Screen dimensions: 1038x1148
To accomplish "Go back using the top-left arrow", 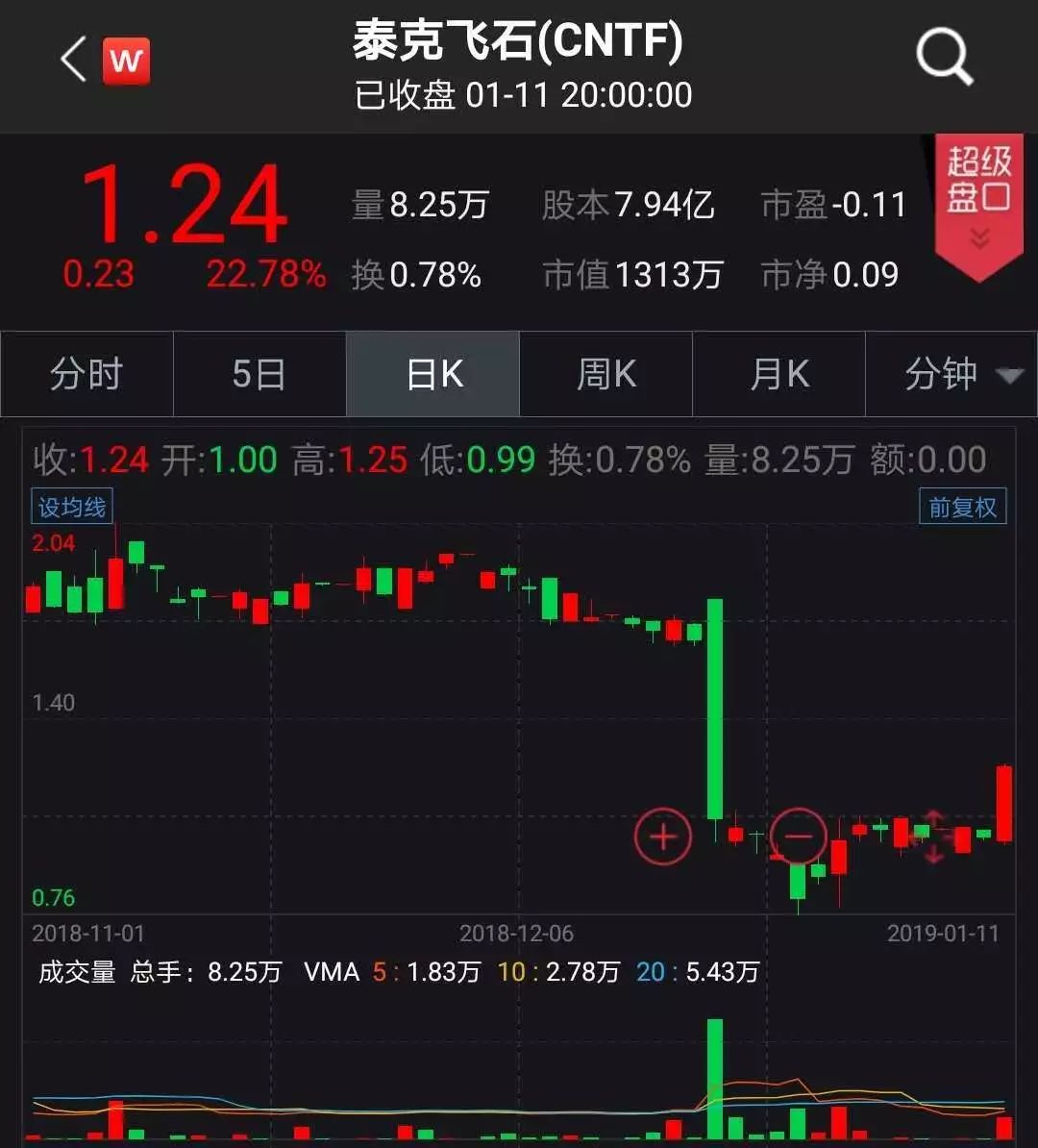I will pos(73,61).
